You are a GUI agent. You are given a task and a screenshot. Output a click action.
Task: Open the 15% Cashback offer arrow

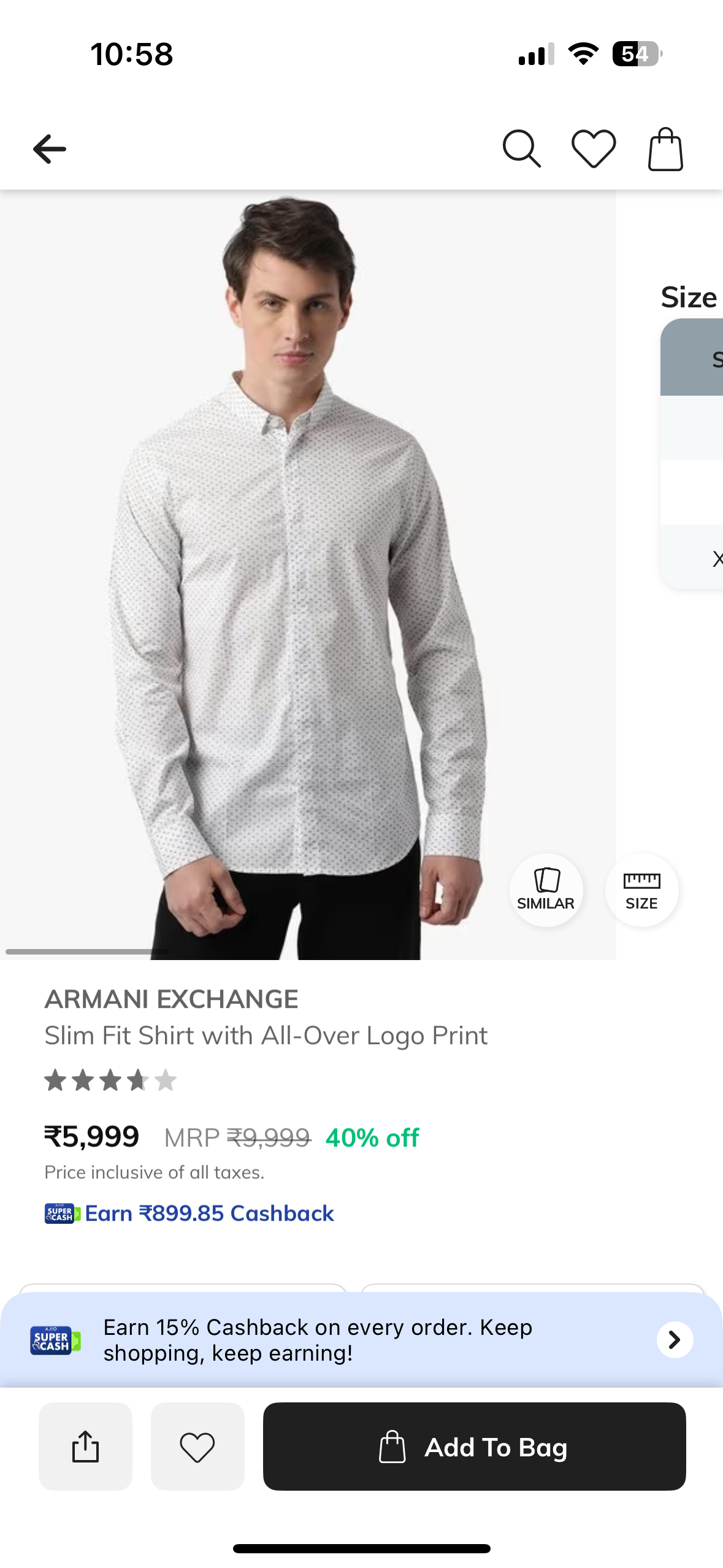pos(675,1340)
